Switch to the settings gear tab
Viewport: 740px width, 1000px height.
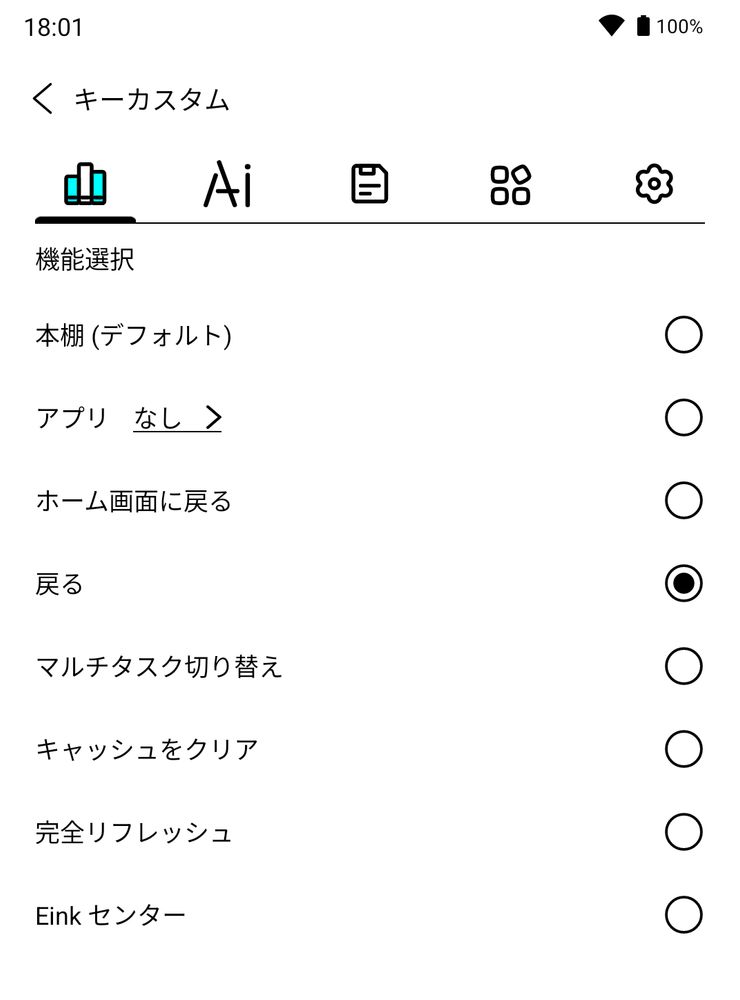[654, 185]
